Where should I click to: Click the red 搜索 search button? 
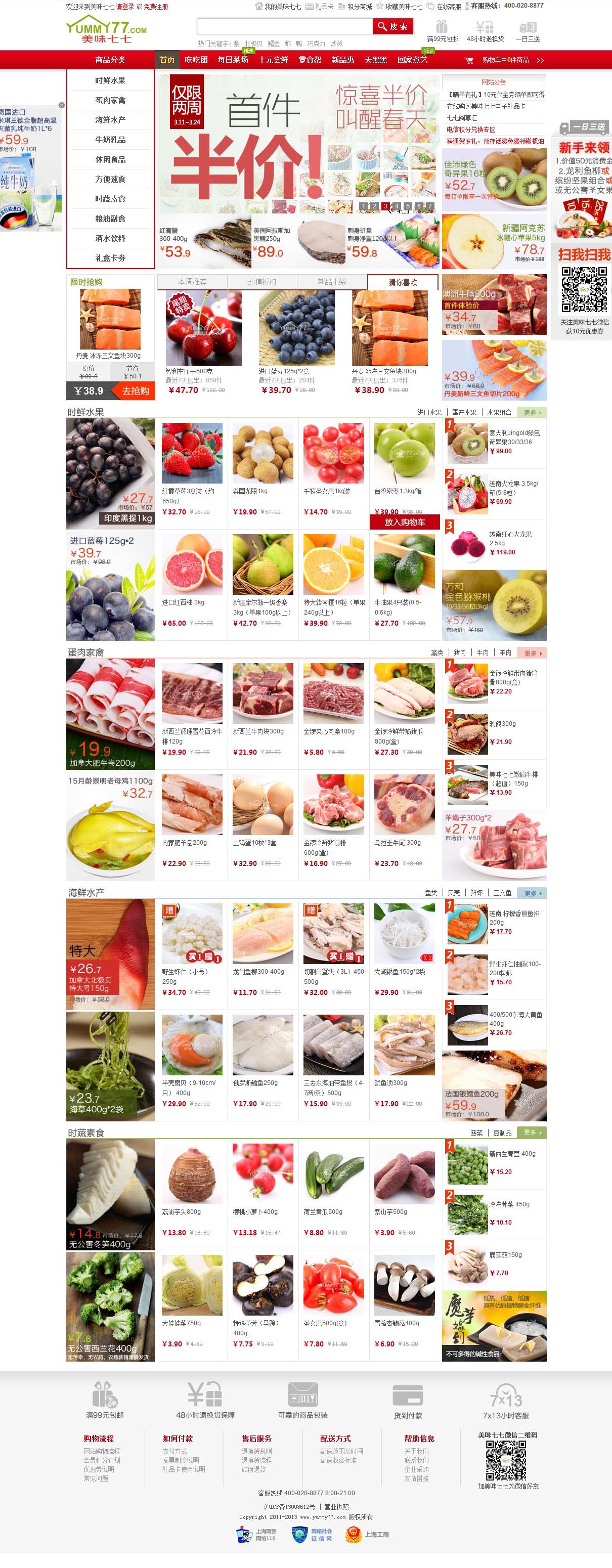(x=393, y=27)
